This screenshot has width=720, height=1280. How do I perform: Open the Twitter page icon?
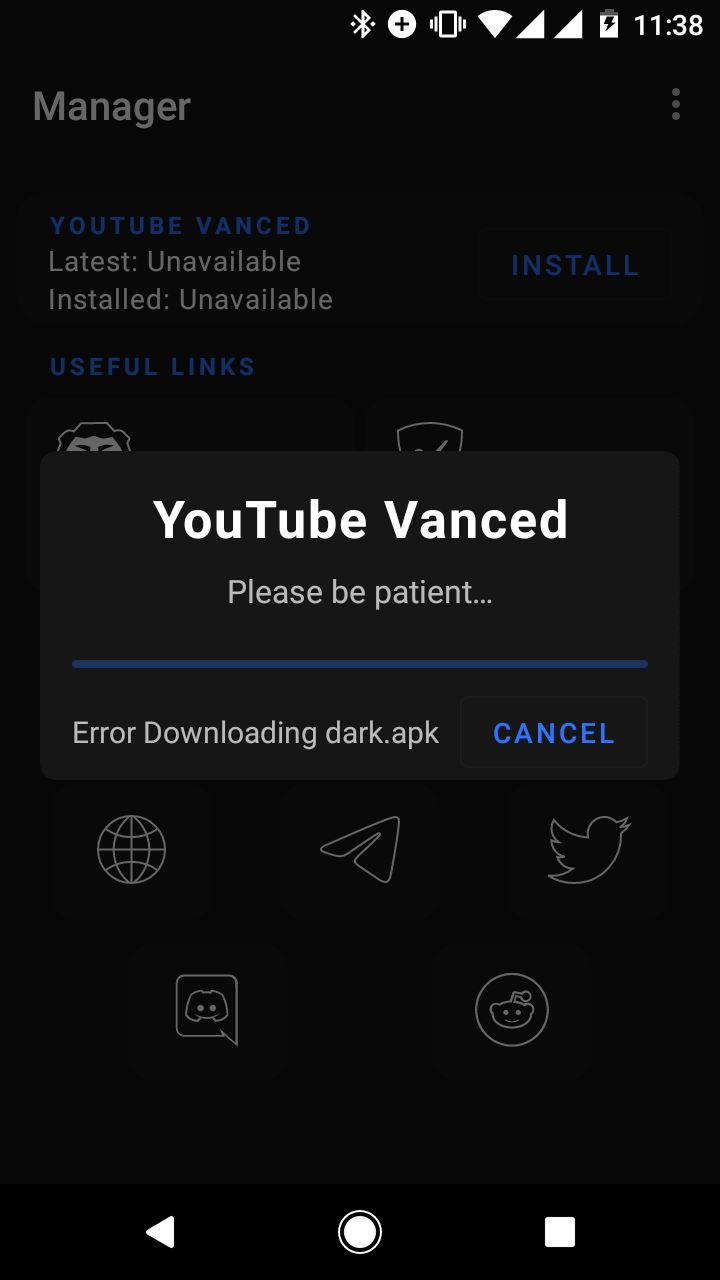[x=588, y=850]
